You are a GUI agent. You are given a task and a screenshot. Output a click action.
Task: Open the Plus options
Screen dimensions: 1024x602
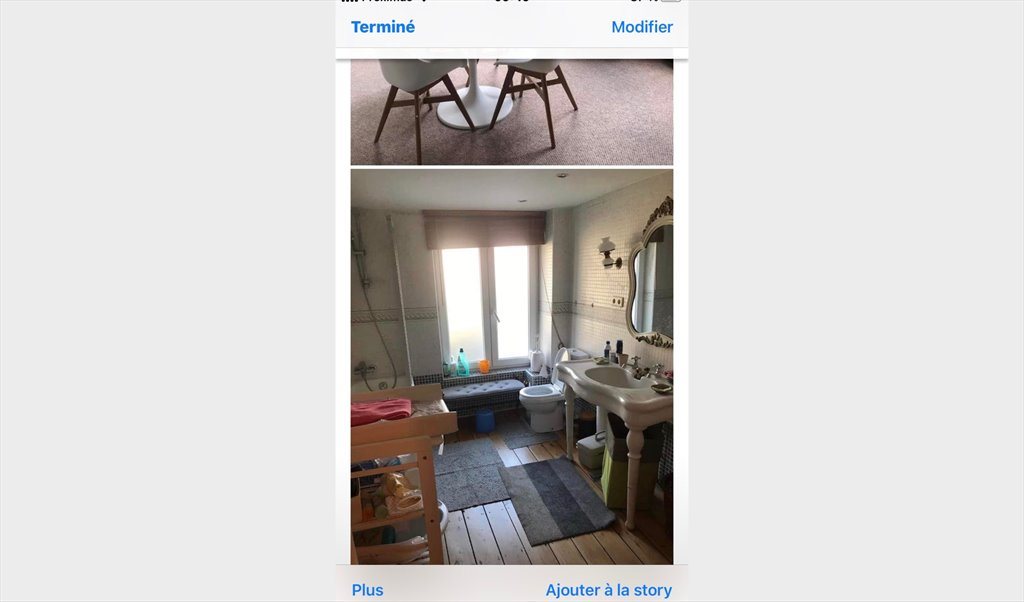pyautogui.click(x=367, y=590)
